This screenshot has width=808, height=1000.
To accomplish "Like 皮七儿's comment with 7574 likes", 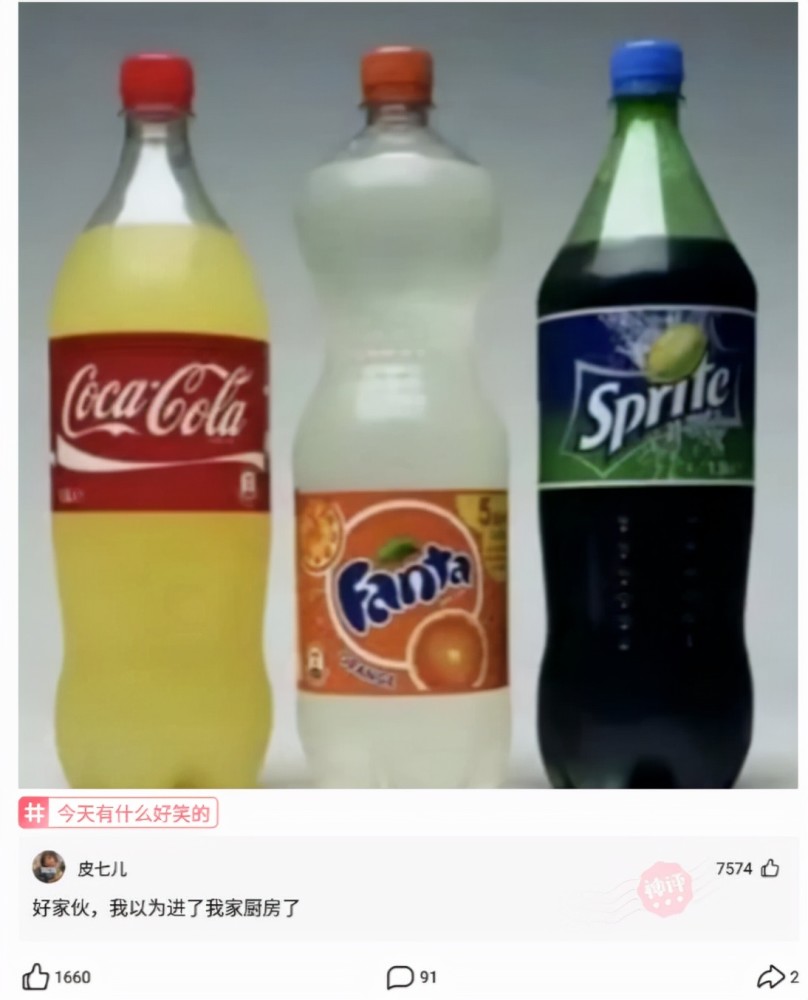I will [770, 868].
